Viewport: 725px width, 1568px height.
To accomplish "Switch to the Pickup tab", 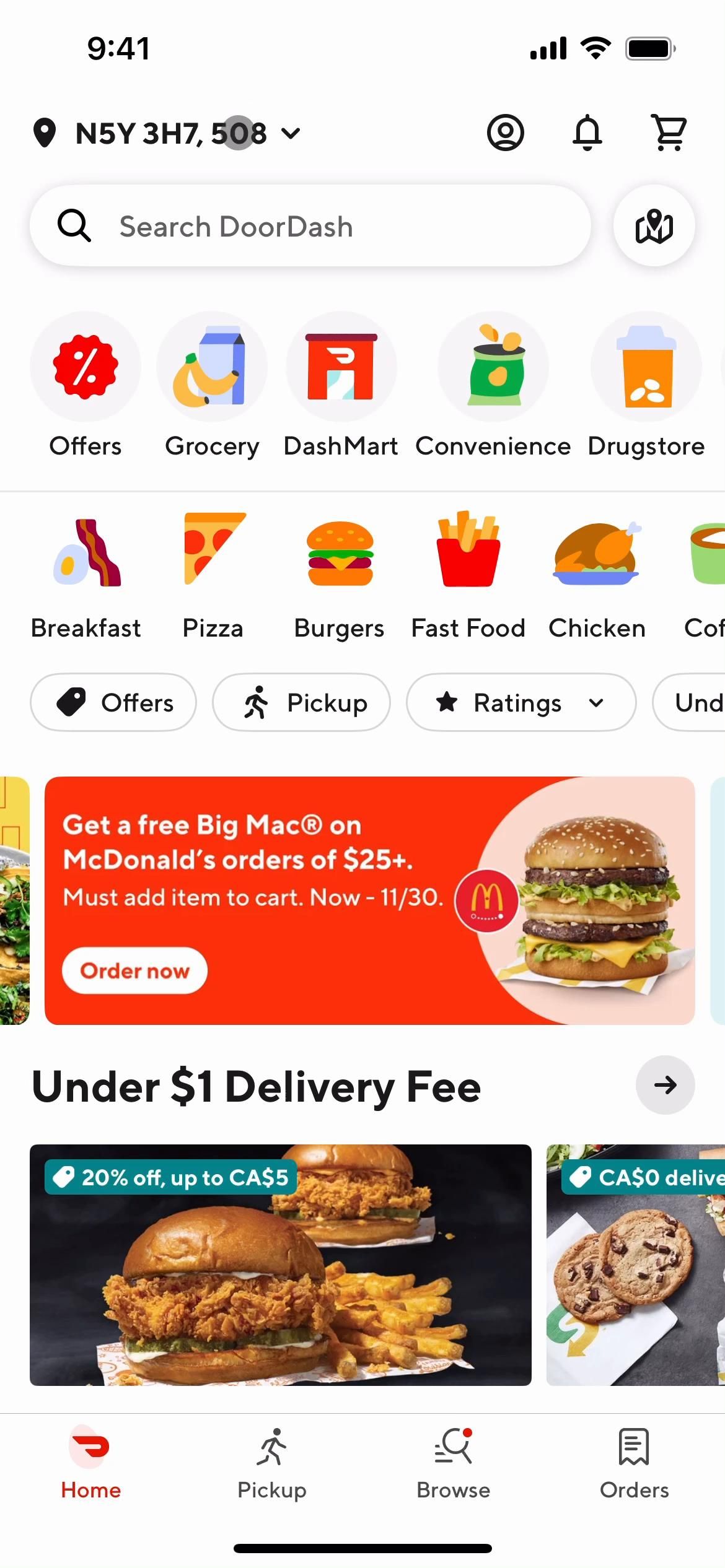I will pyautogui.click(x=272, y=1461).
